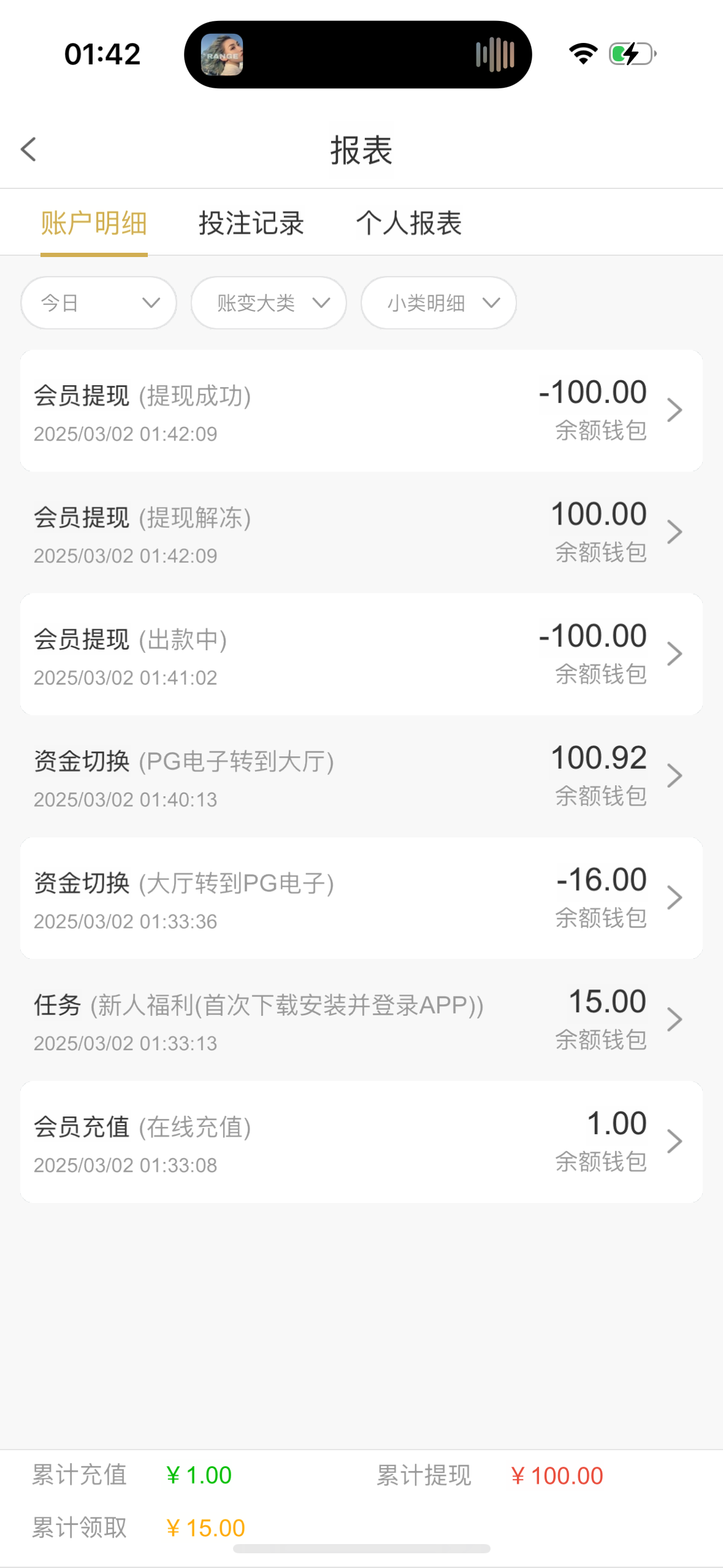Switch to the 投注记录 tab
723x1568 pixels.
[251, 223]
